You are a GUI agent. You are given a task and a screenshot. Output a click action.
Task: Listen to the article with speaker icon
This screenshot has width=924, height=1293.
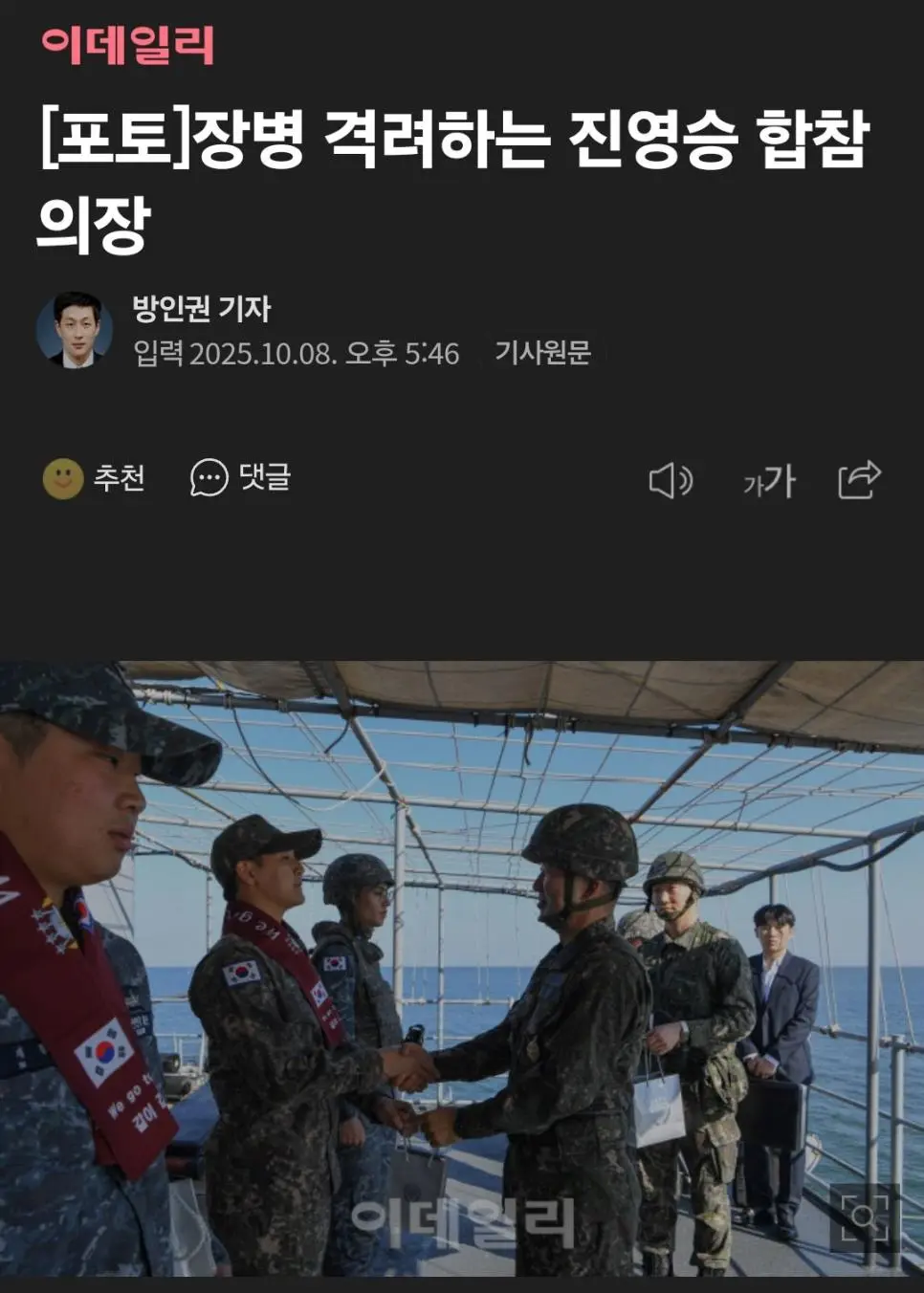click(671, 480)
